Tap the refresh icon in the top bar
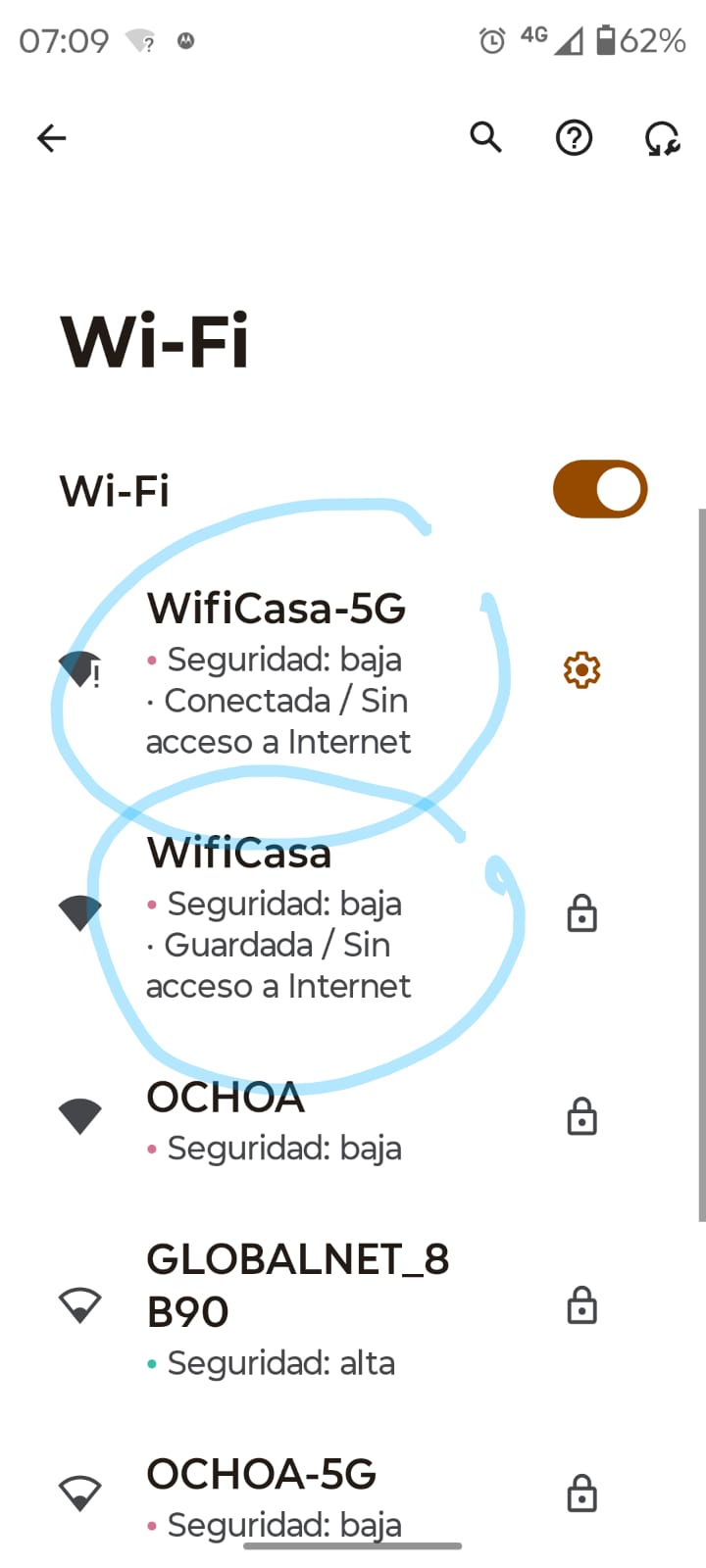 (662, 138)
